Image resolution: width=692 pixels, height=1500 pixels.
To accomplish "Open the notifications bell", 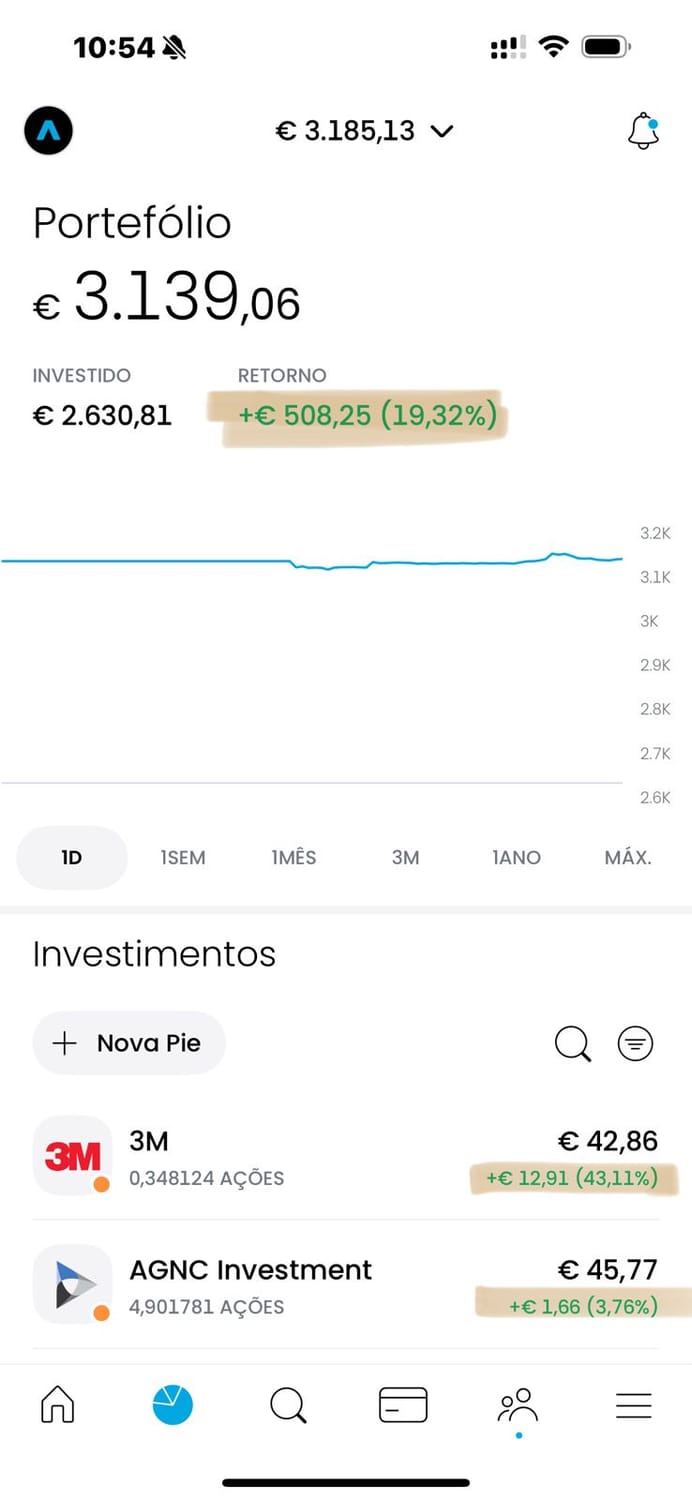I will tap(644, 131).
